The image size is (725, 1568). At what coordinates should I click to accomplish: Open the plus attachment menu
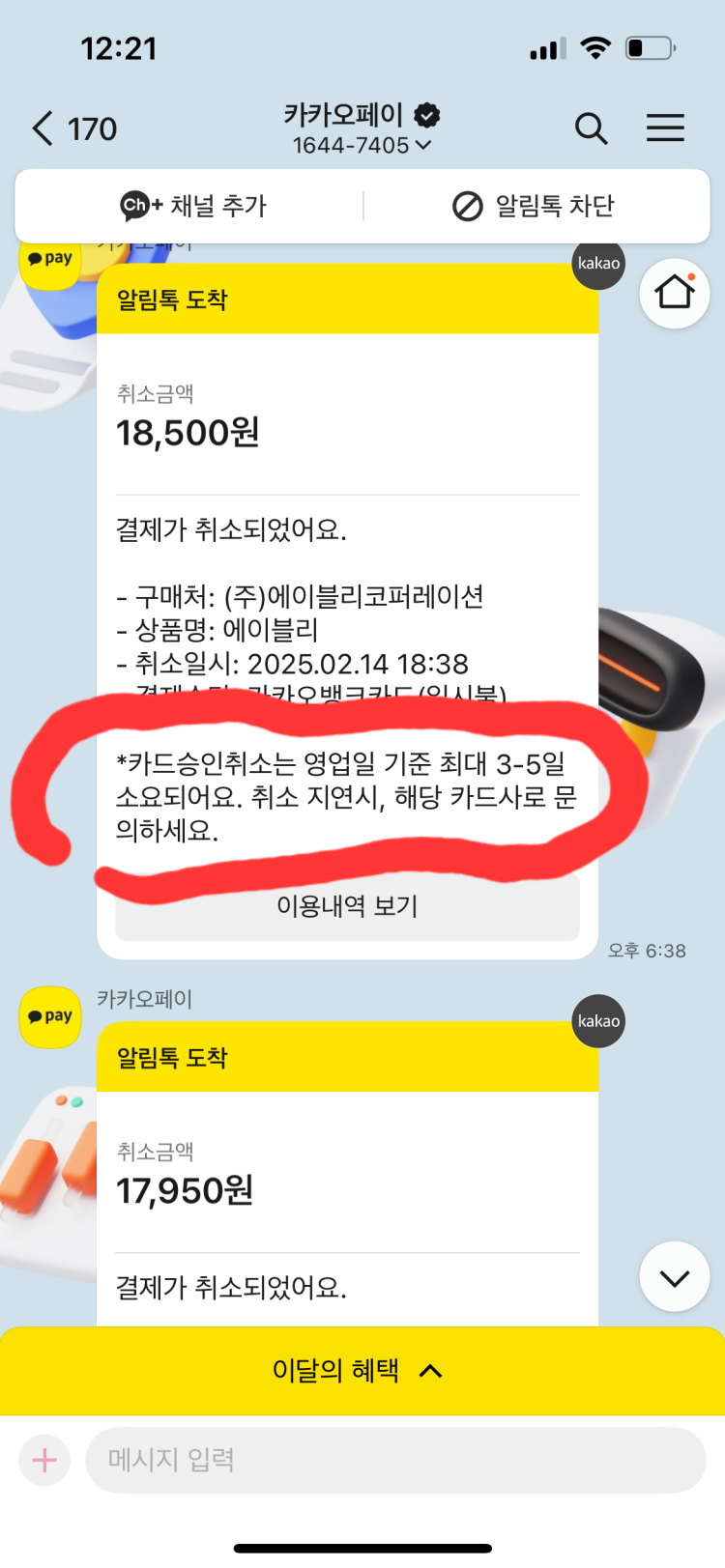click(44, 1460)
